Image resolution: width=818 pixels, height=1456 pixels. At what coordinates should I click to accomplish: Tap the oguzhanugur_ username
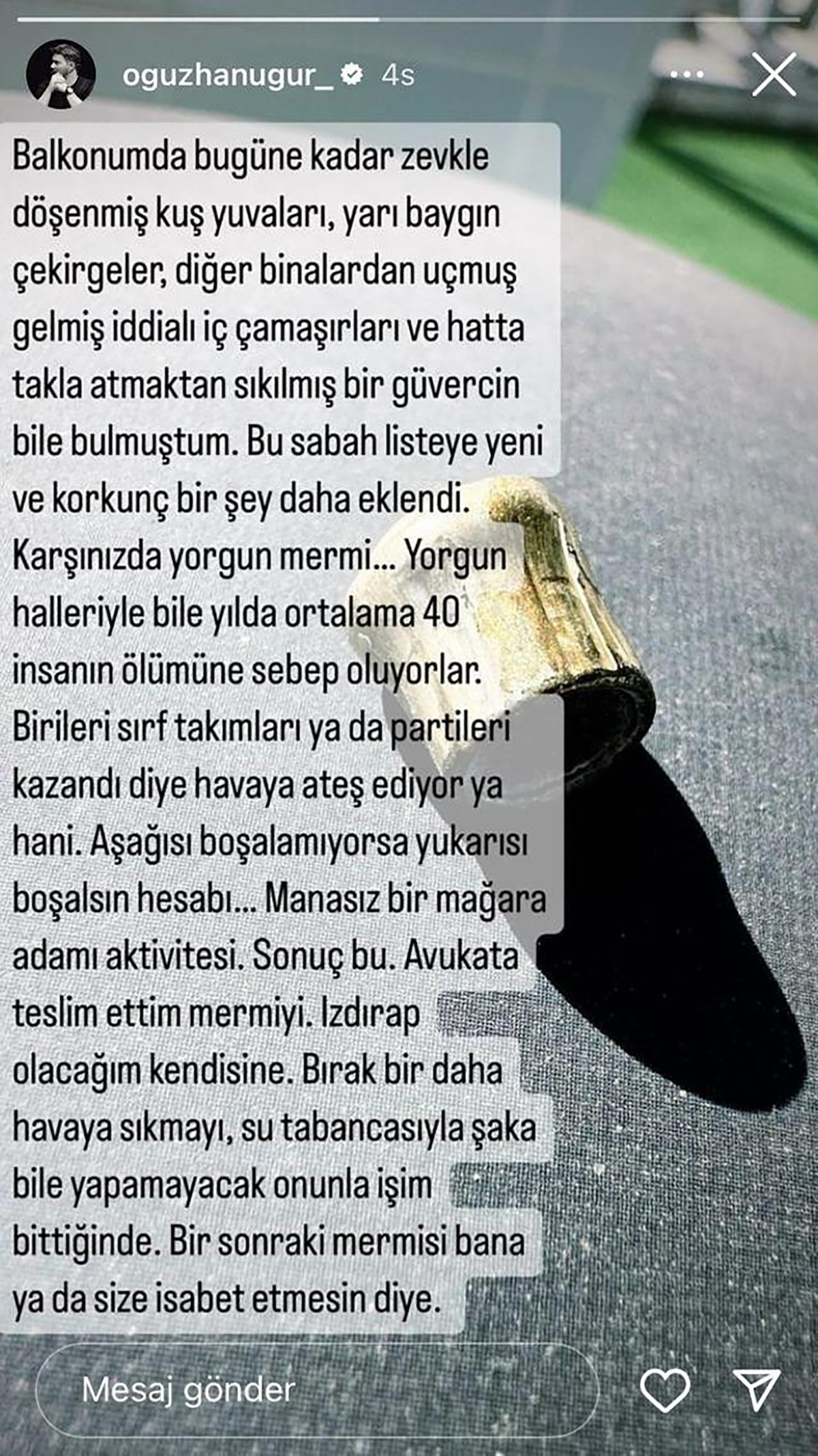tap(228, 75)
